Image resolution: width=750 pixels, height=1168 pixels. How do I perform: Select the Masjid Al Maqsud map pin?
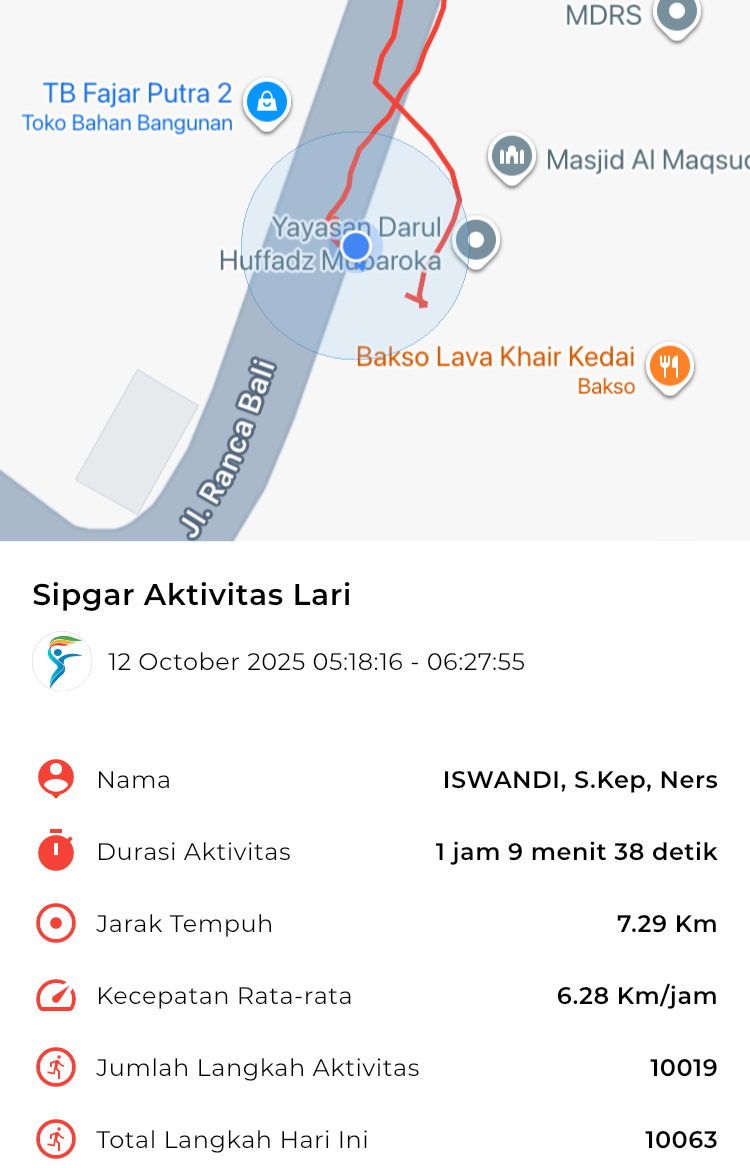click(x=512, y=157)
